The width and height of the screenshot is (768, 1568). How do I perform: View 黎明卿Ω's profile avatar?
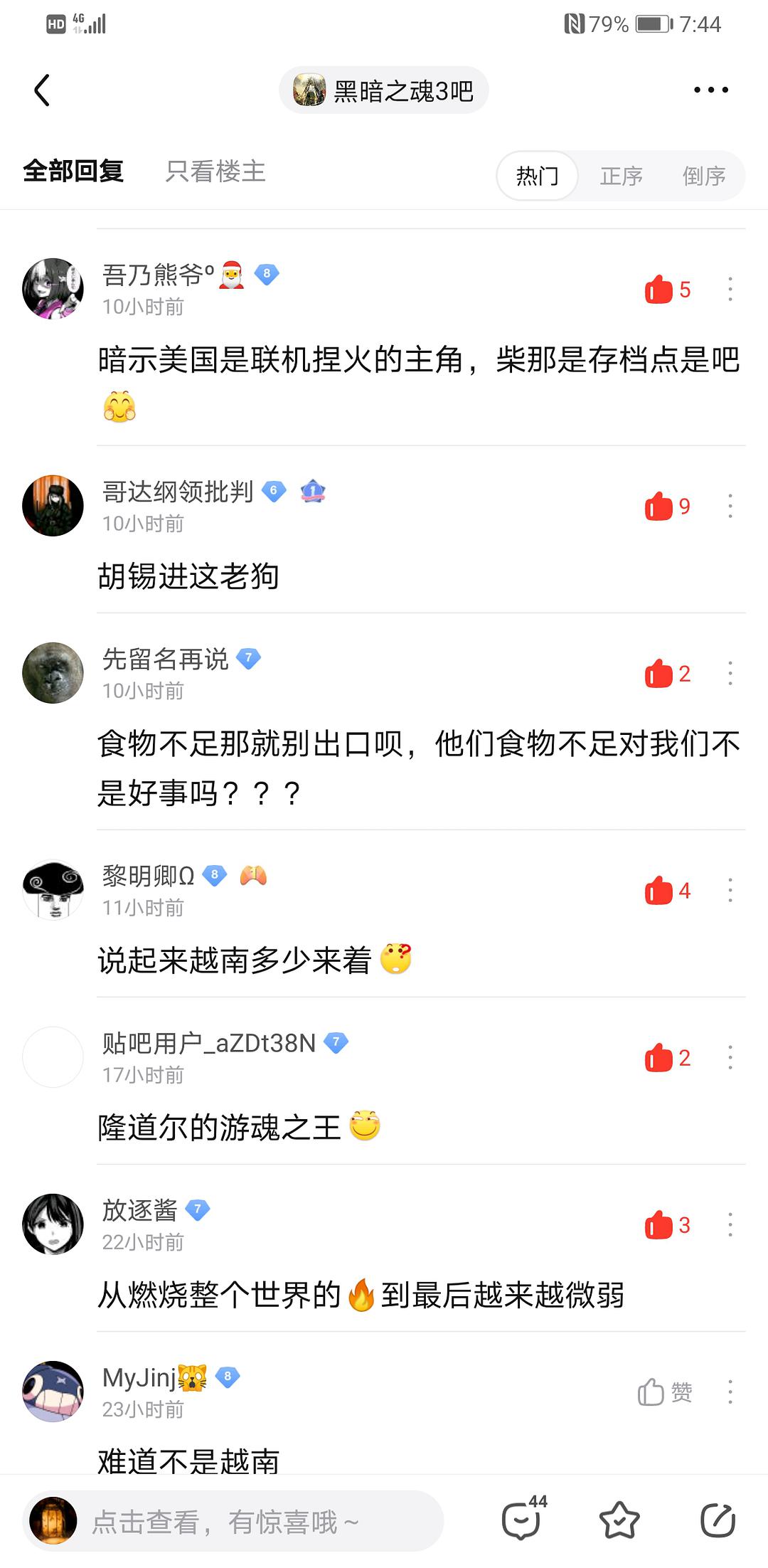click(53, 890)
